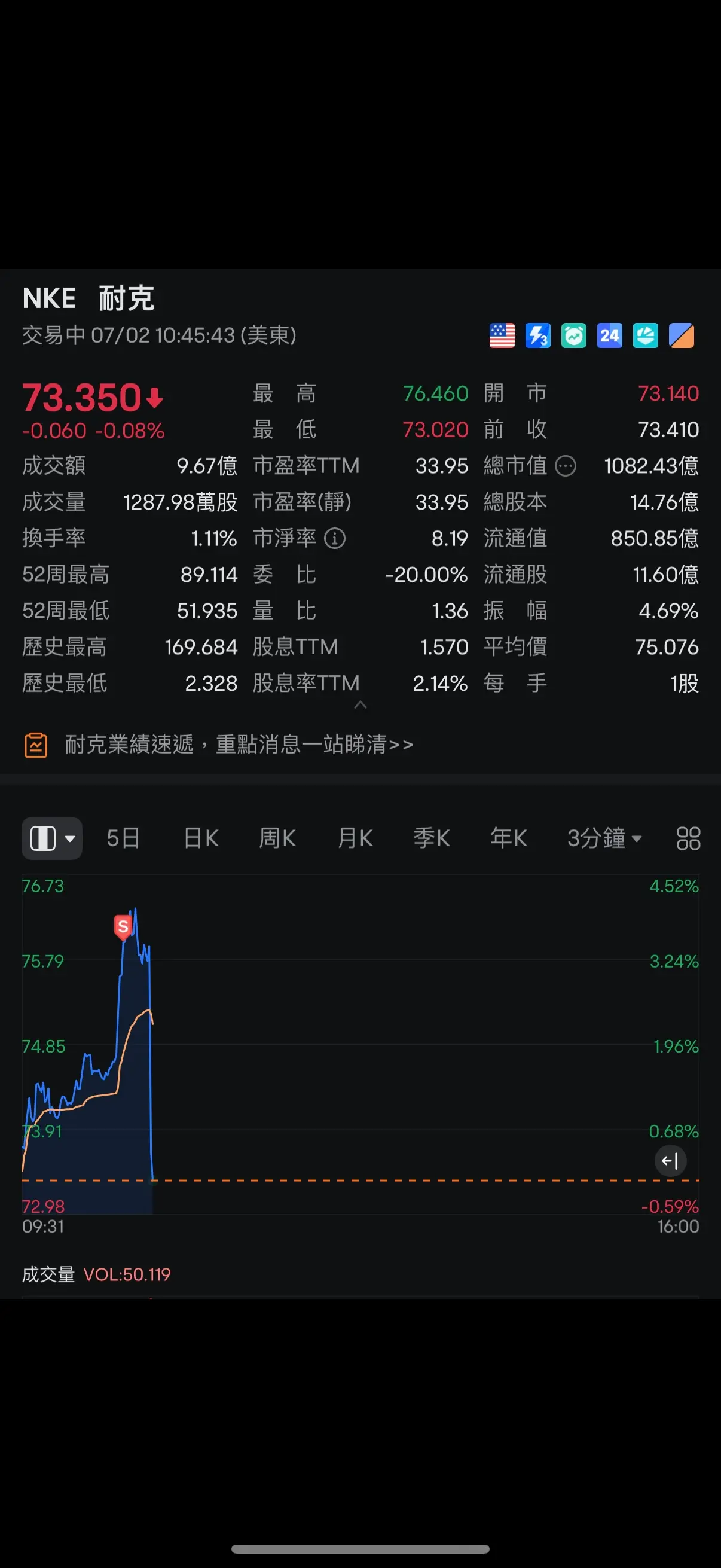Image resolution: width=721 pixels, height=1568 pixels.
Task: Switch chart to the 日K view
Action: 201,838
